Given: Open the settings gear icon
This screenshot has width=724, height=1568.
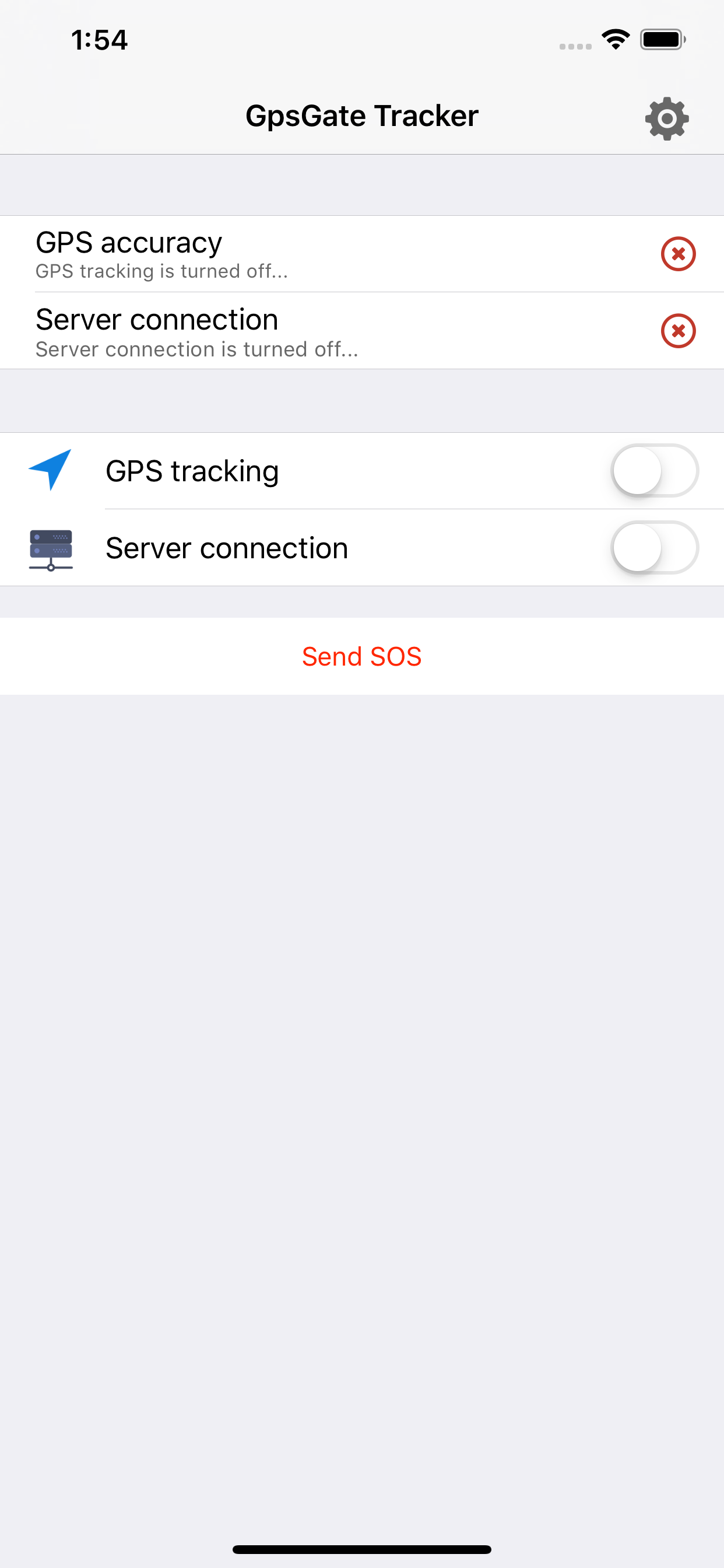Looking at the screenshot, I should (666, 118).
